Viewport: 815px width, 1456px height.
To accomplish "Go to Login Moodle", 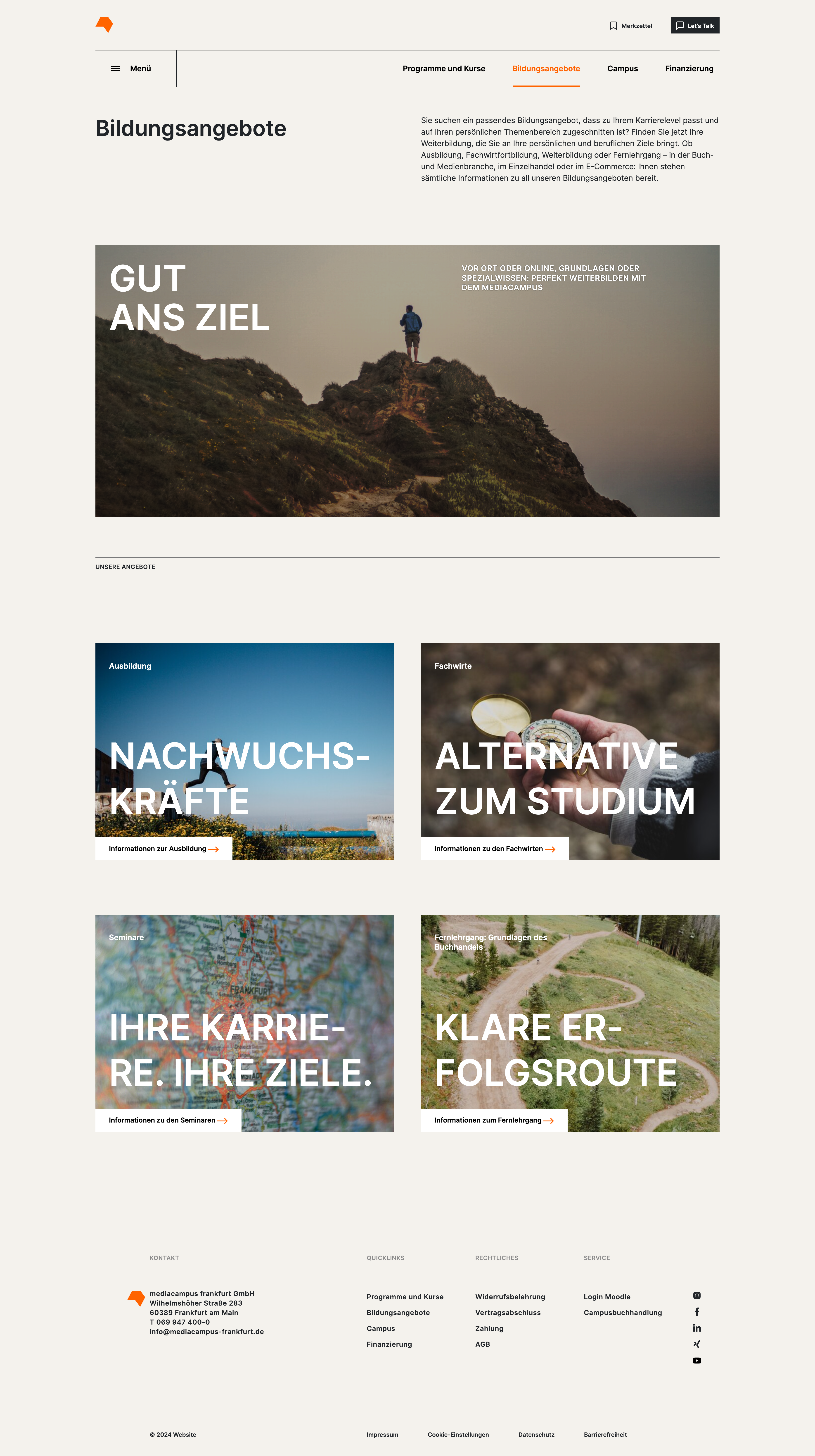I will click(x=607, y=1297).
